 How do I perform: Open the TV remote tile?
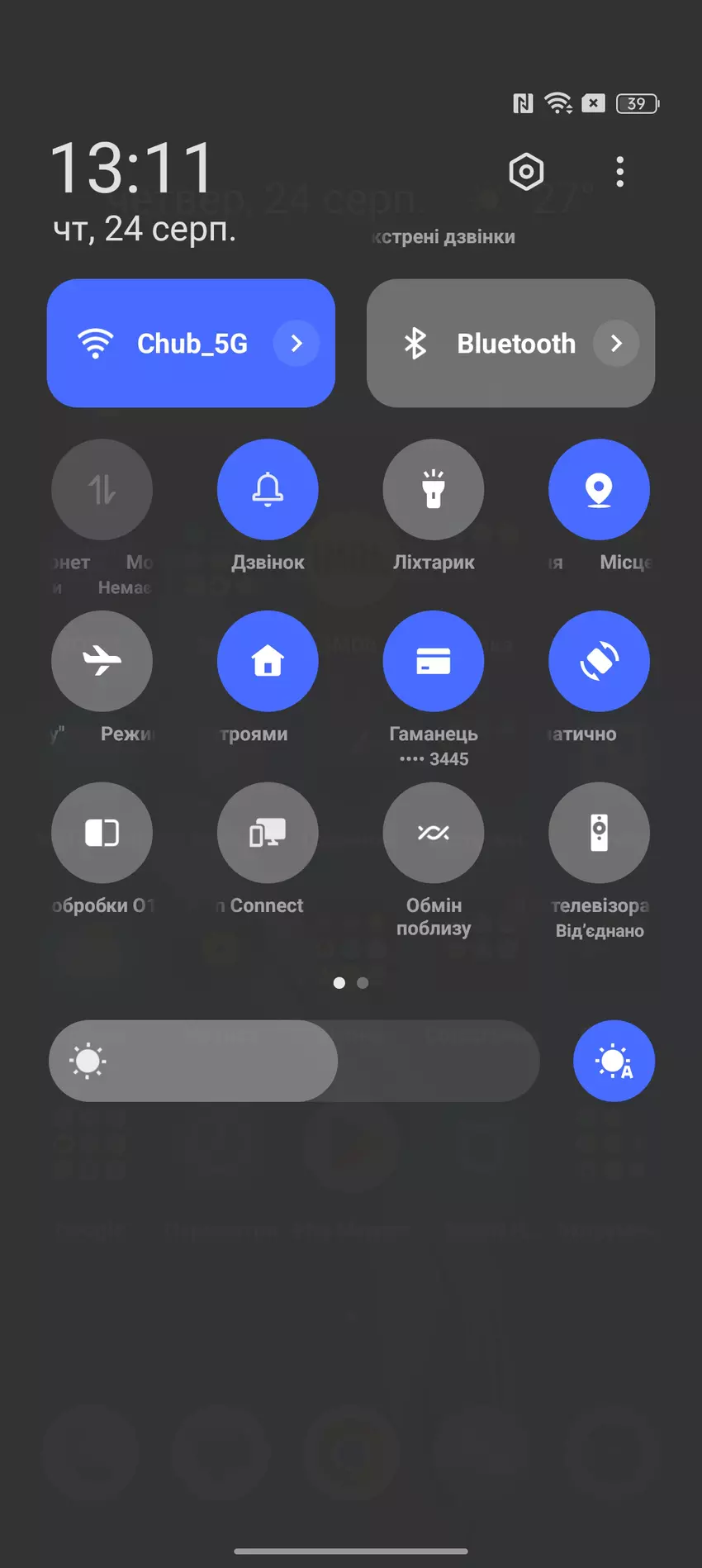pos(599,833)
